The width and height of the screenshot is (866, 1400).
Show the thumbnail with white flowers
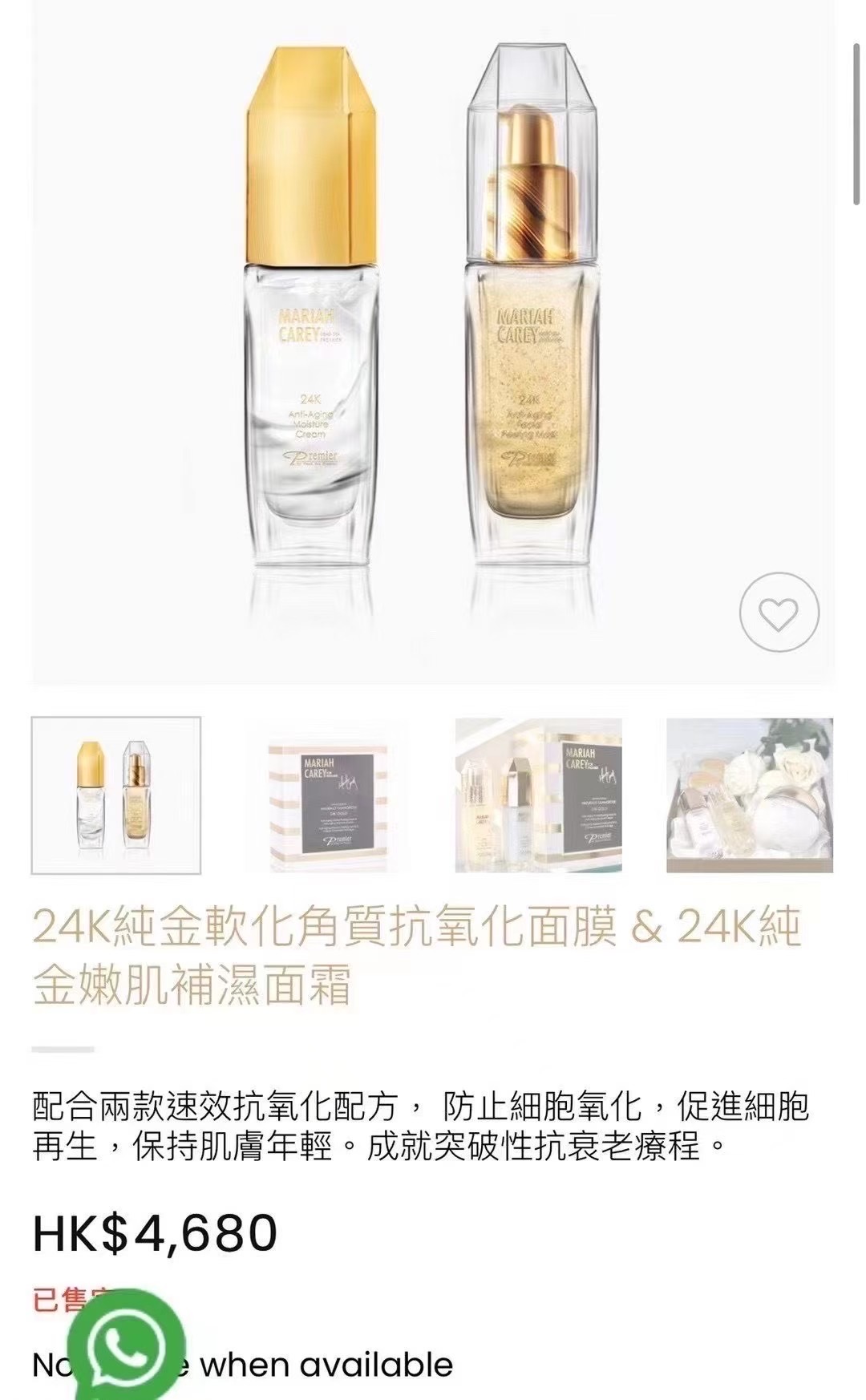[x=750, y=795]
